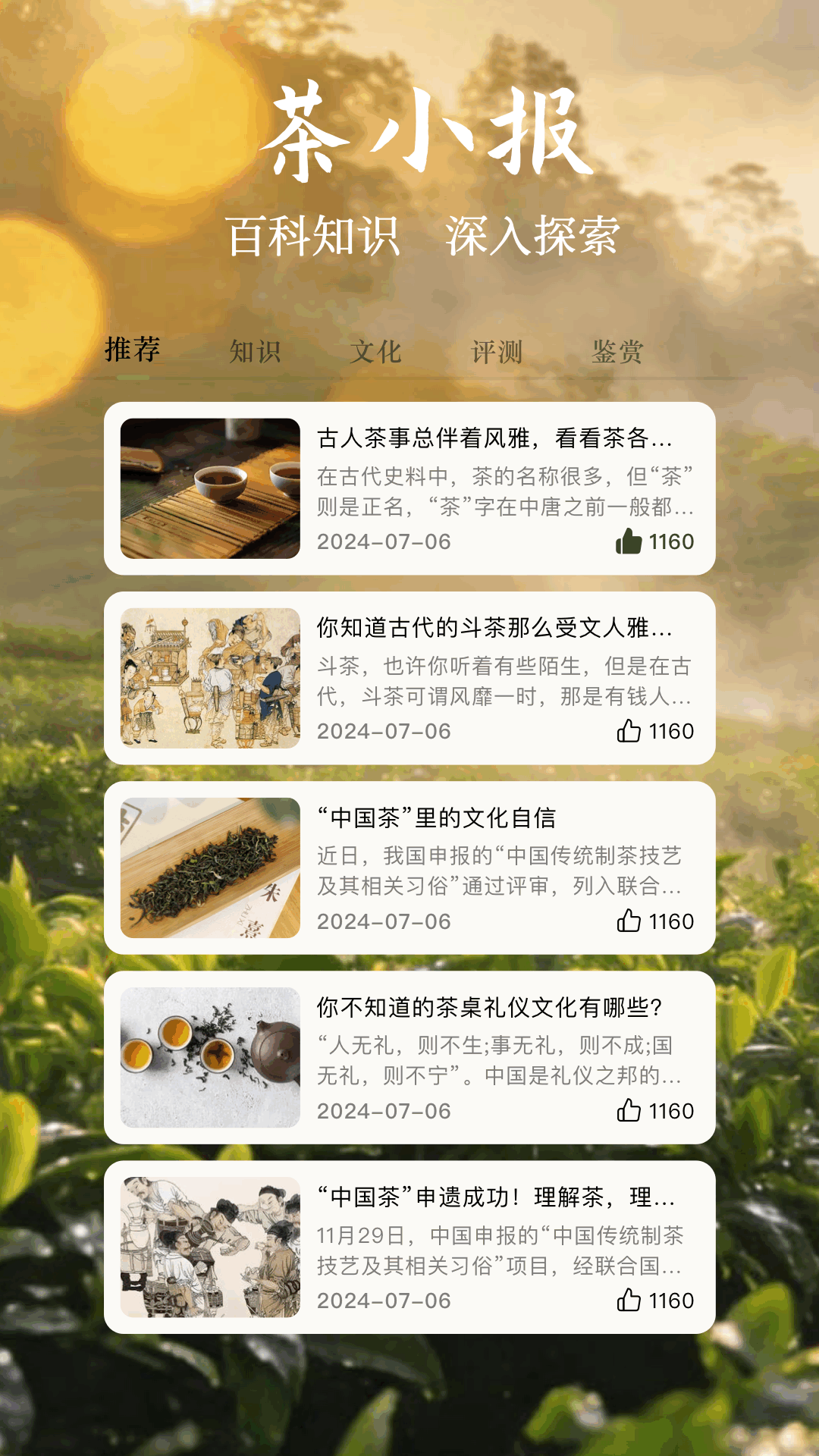Viewport: 819px width, 1456px height.
Task: Like the 斗茶 article
Action: point(629,731)
